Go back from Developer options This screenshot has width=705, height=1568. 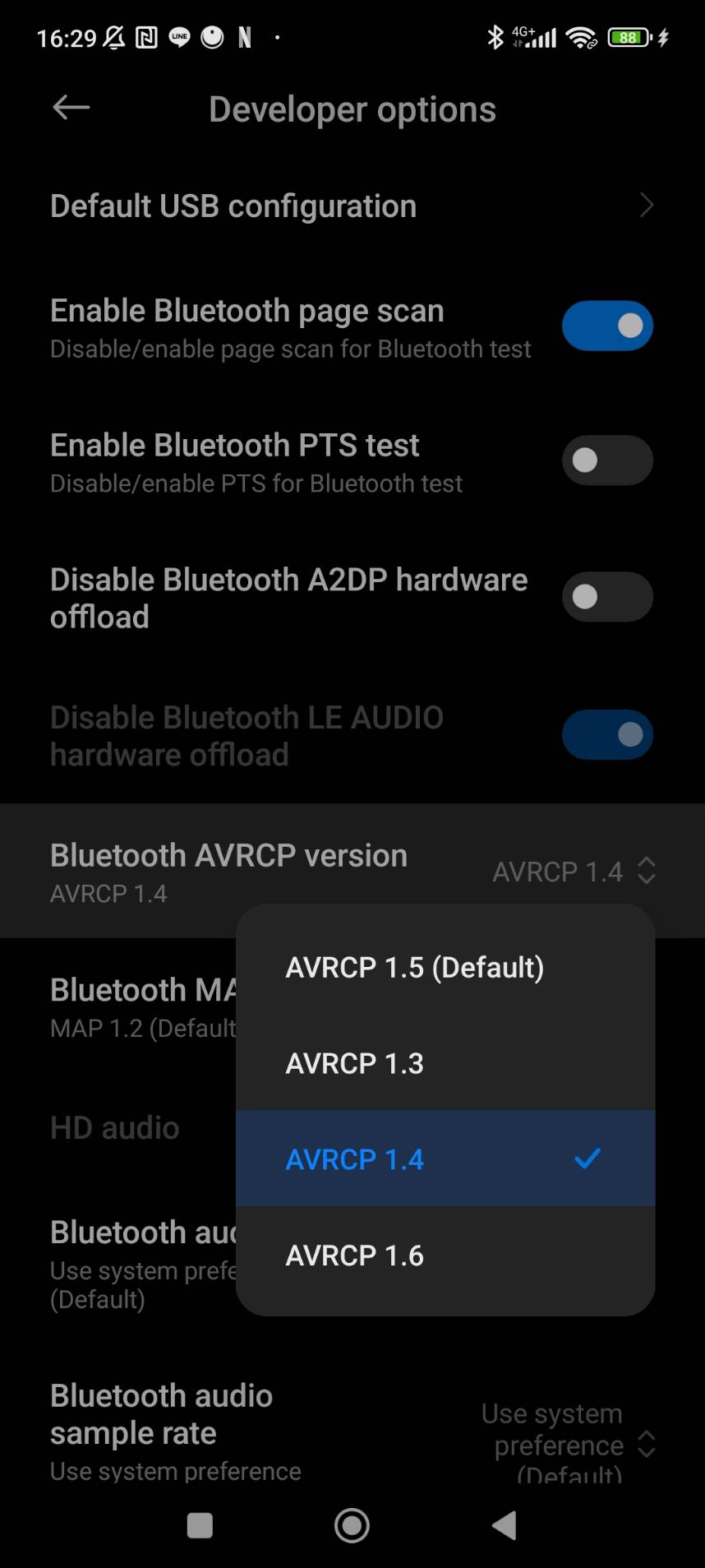tap(71, 108)
